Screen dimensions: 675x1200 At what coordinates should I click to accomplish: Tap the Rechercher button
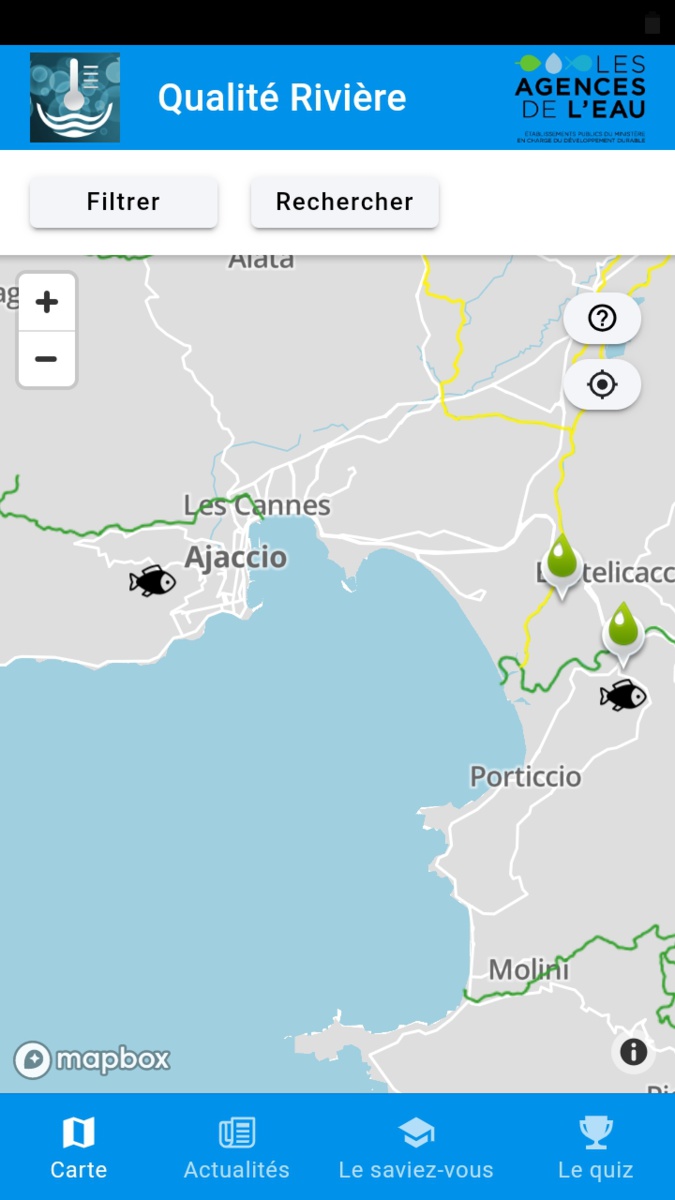tap(344, 202)
